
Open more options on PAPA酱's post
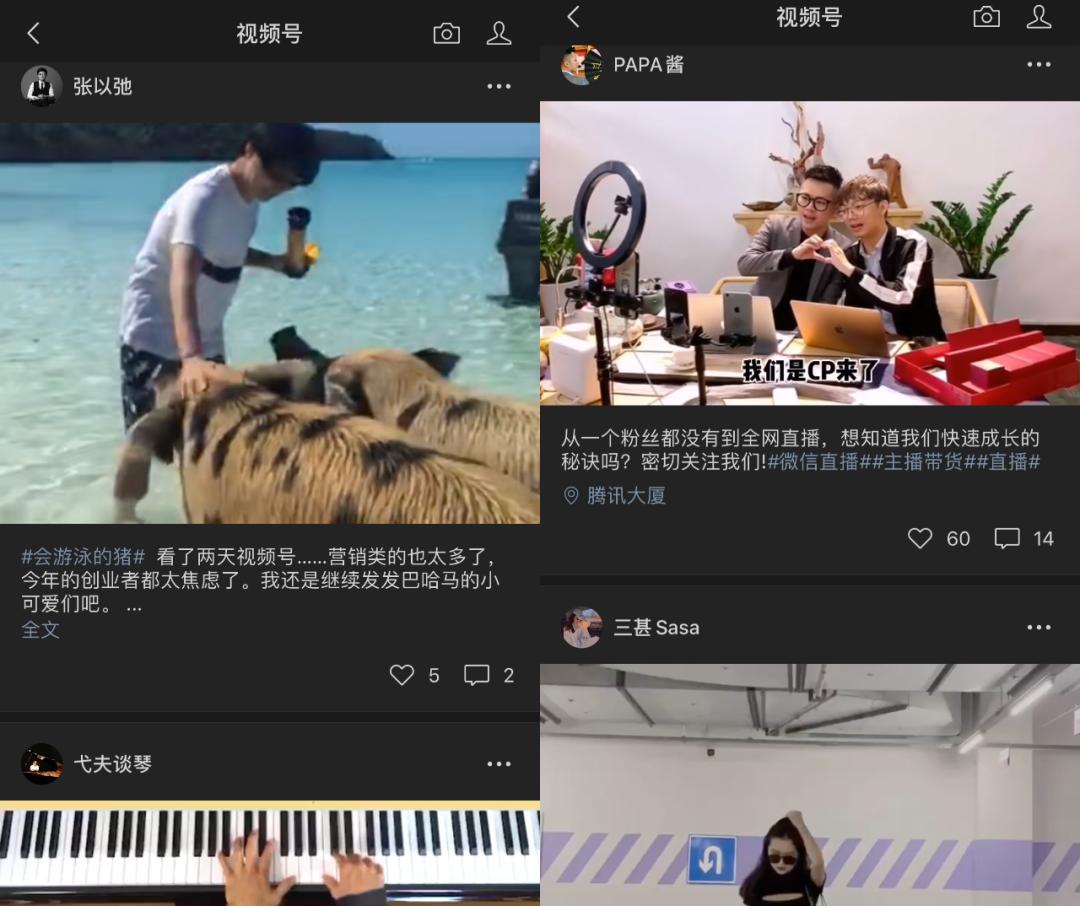(1039, 65)
